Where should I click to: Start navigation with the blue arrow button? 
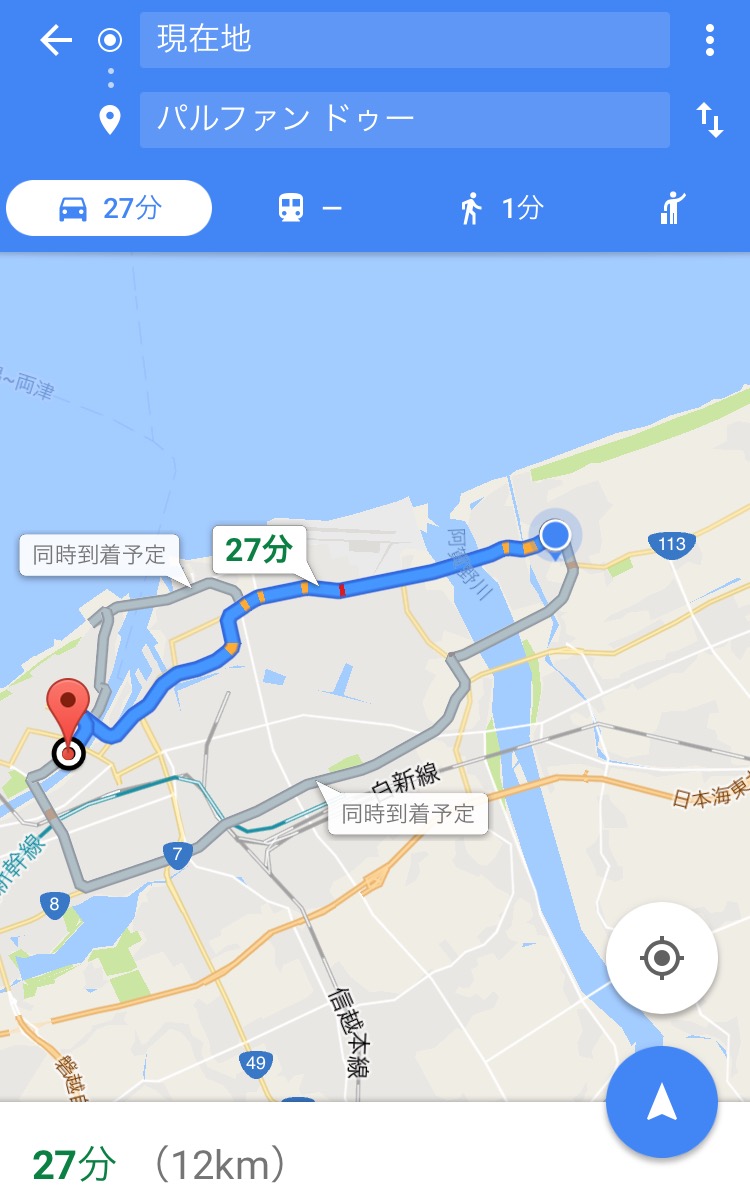(661, 1102)
